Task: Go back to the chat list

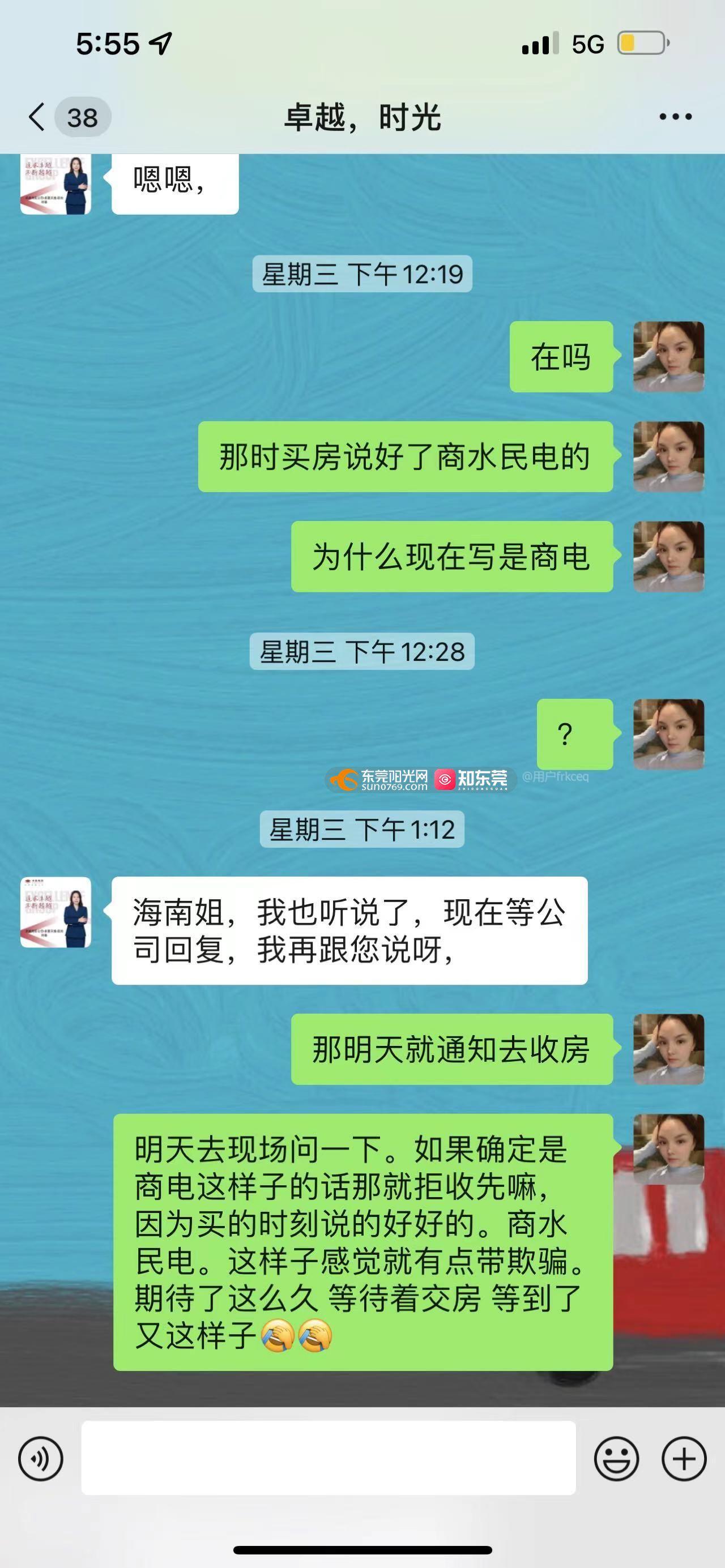Action: click(x=38, y=116)
